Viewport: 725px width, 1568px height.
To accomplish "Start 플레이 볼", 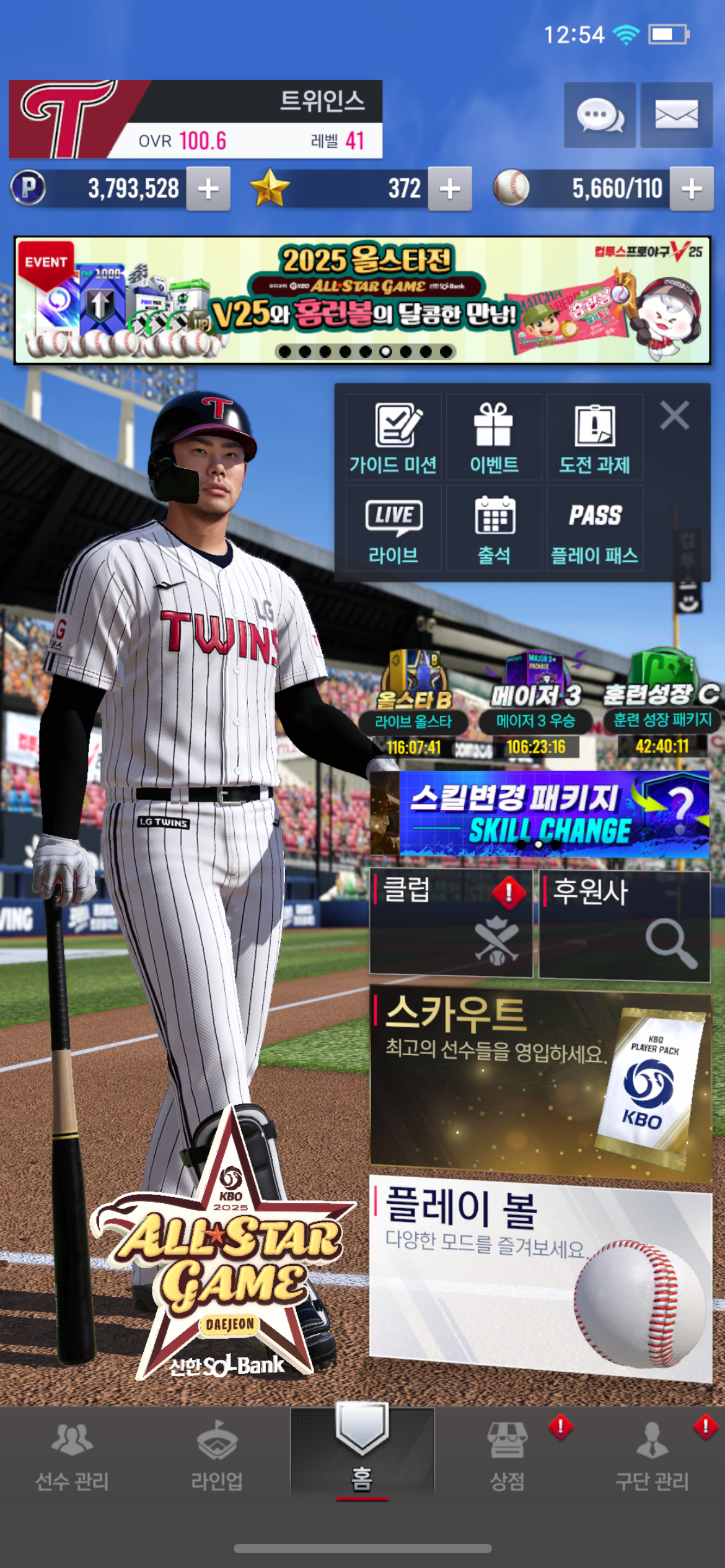I will pos(540,1279).
